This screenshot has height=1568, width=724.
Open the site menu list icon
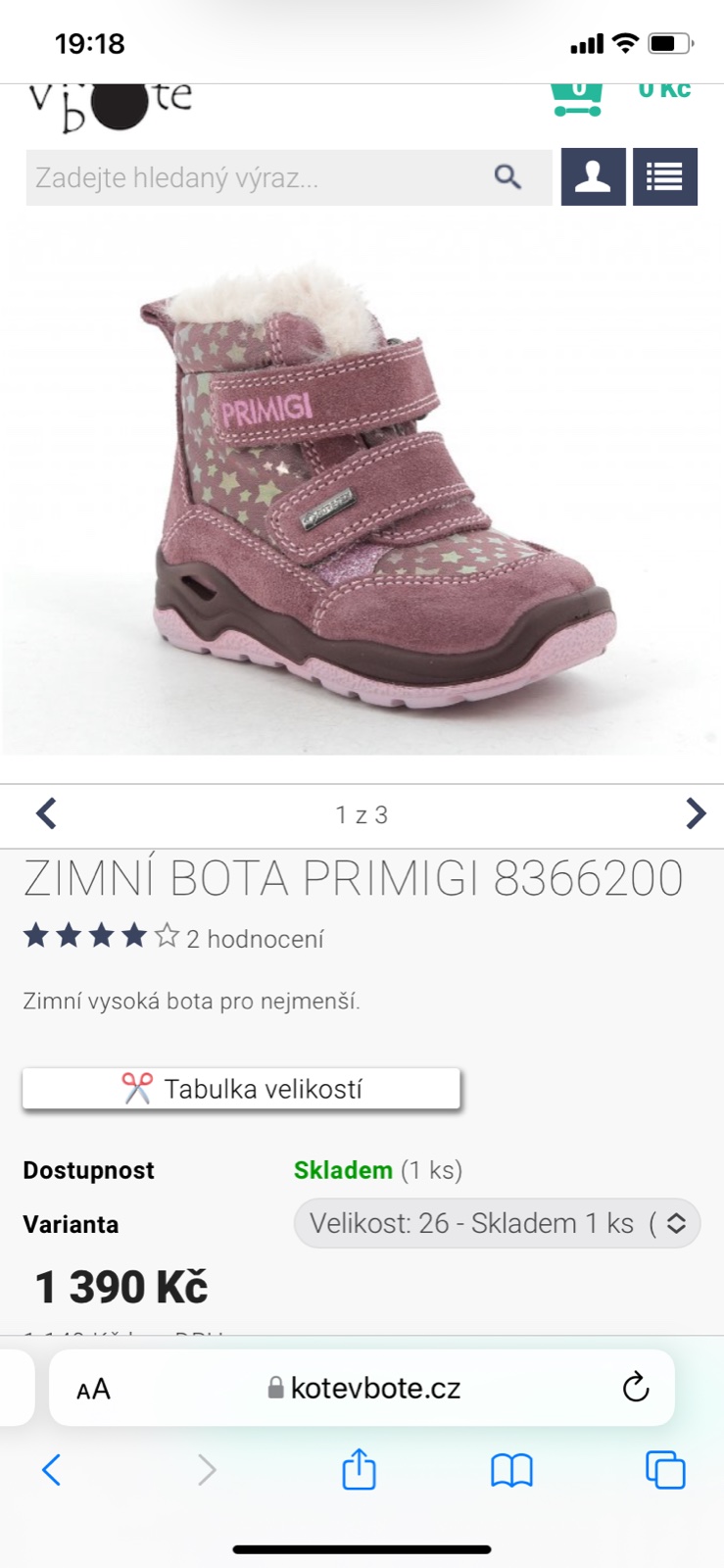point(664,177)
